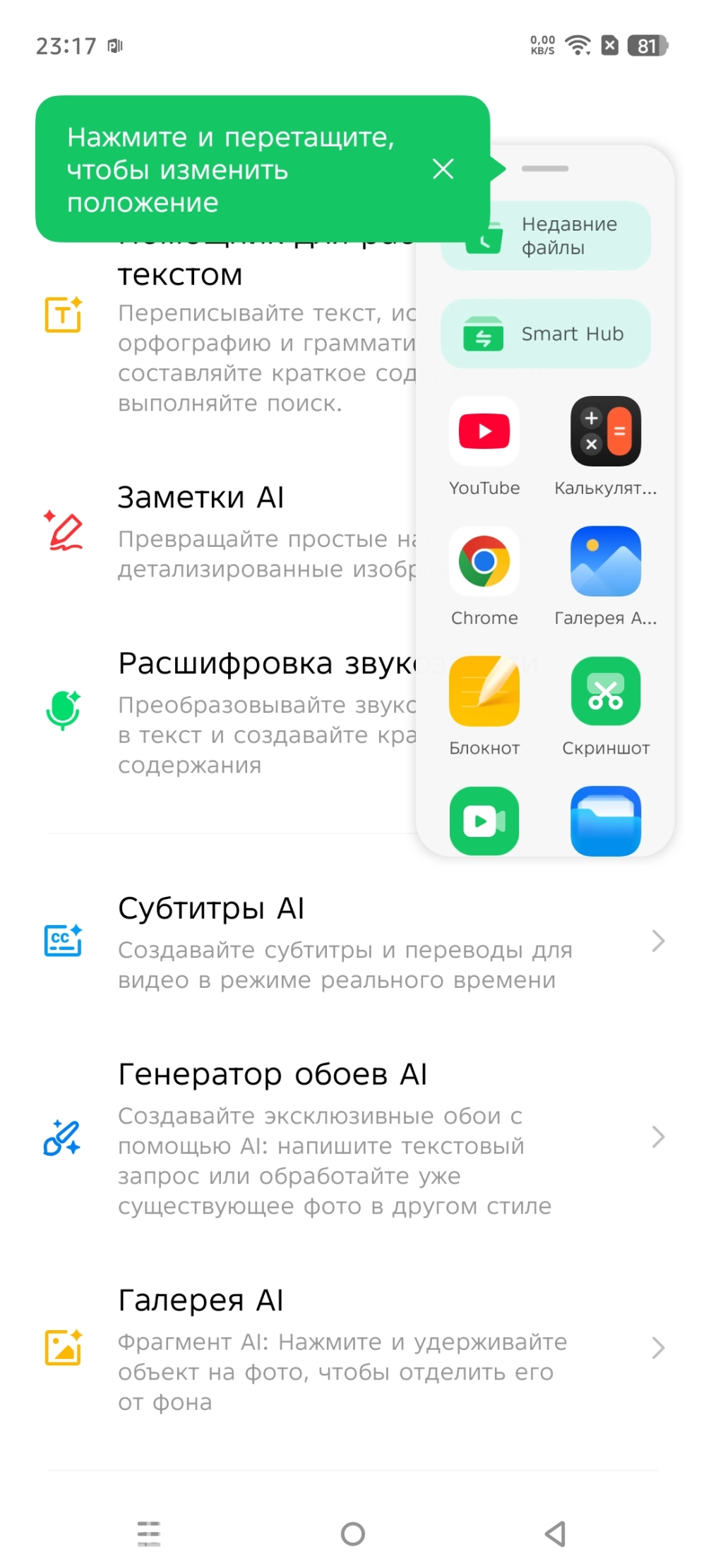Tap the sidebar drag handle
Viewport: 706px width, 1568px height.
click(545, 169)
